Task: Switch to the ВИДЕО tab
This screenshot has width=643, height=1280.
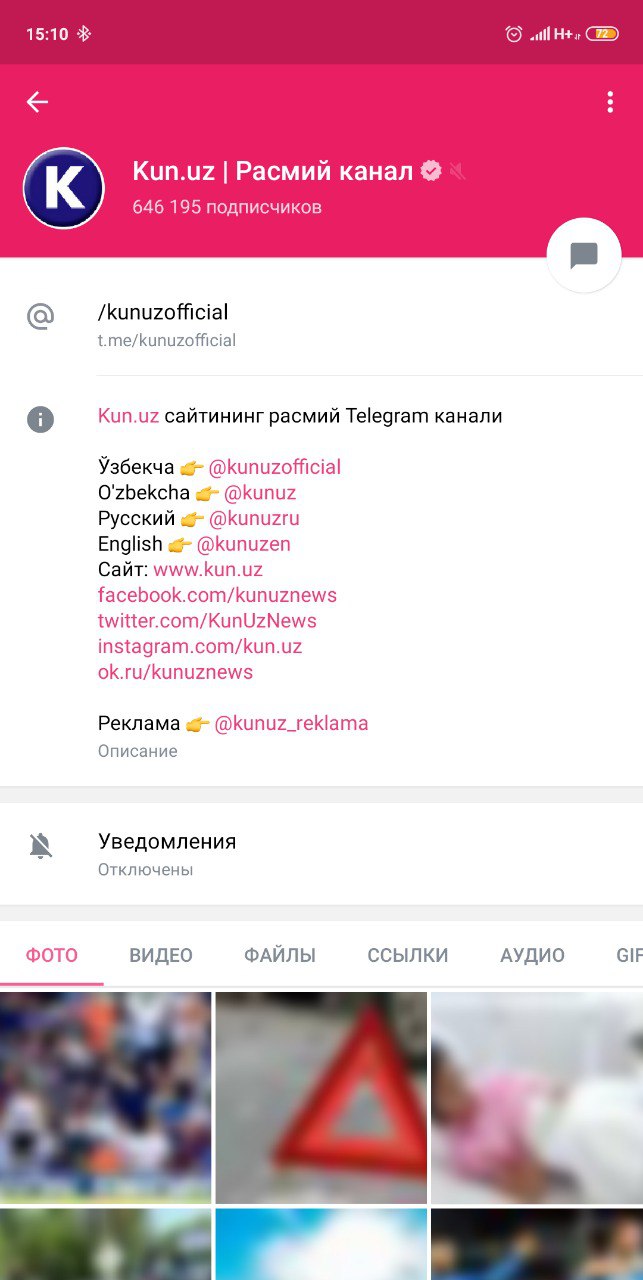Action: click(x=161, y=956)
